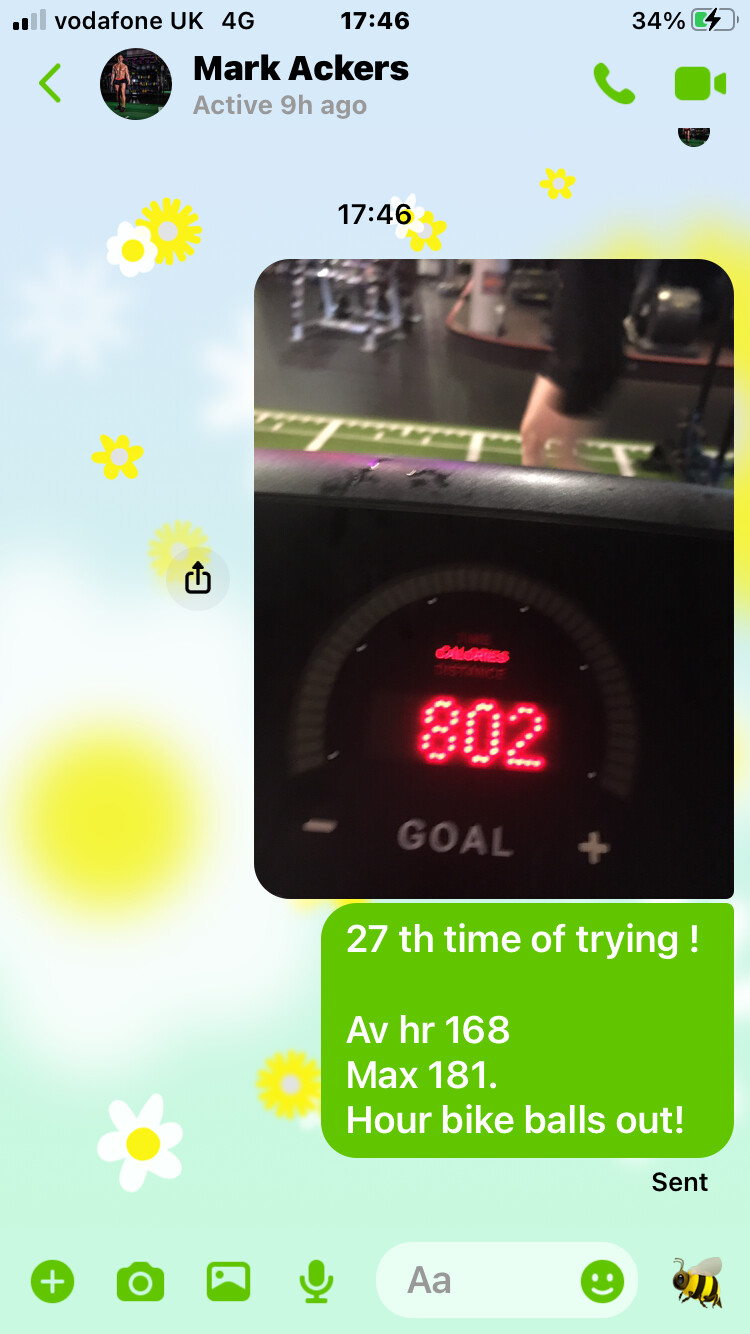Screen dimensions: 750x1334
Task: Start a video call with Mark Ackers
Action: tap(700, 84)
